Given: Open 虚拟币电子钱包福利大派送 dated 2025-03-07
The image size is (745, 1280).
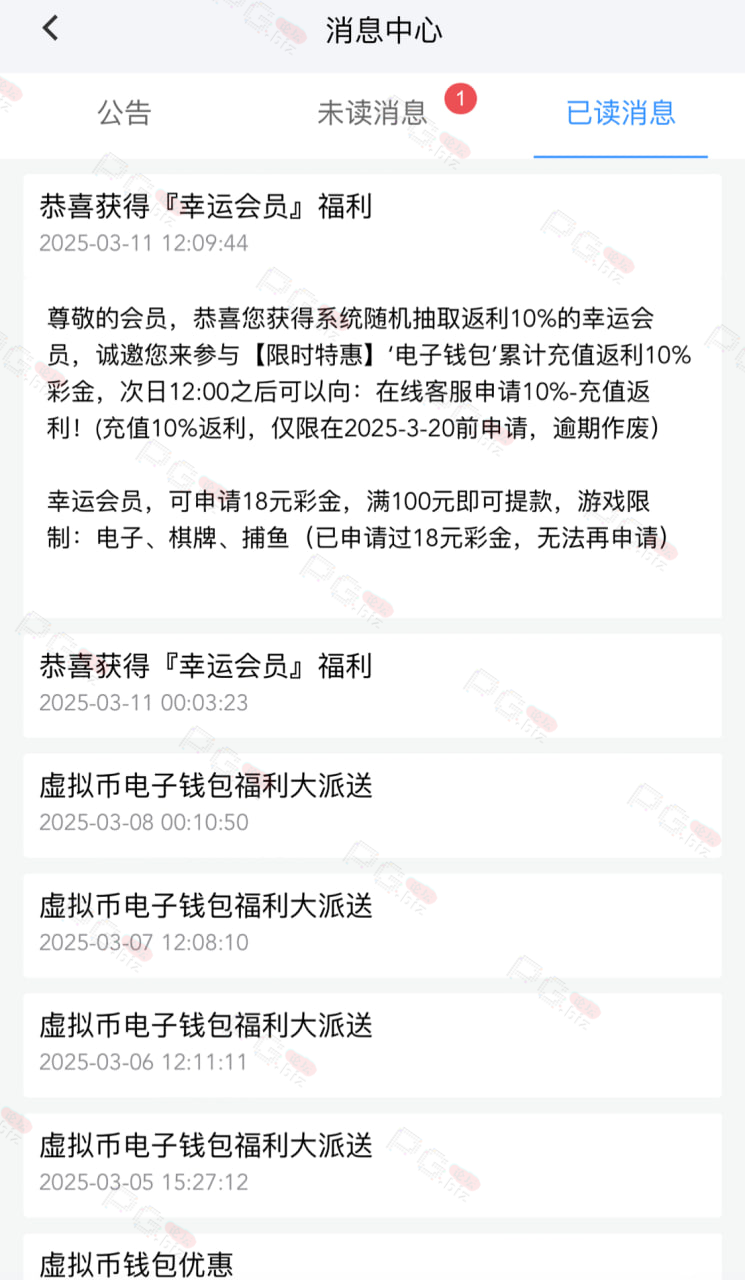Looking at the screenshot, I should click(372, 925).
